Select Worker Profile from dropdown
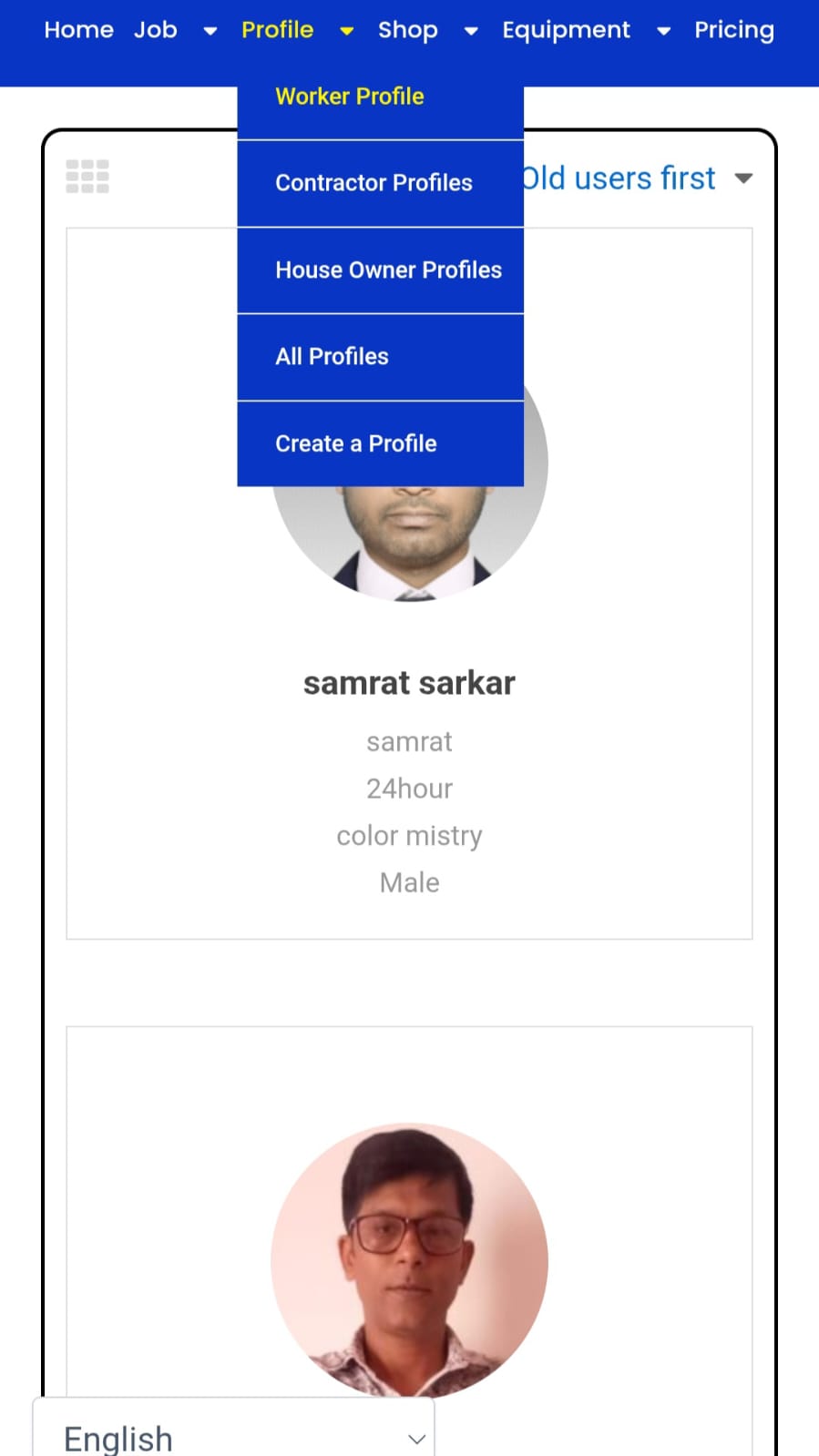Screen dimensions: 819x1456 coord(350,97)
